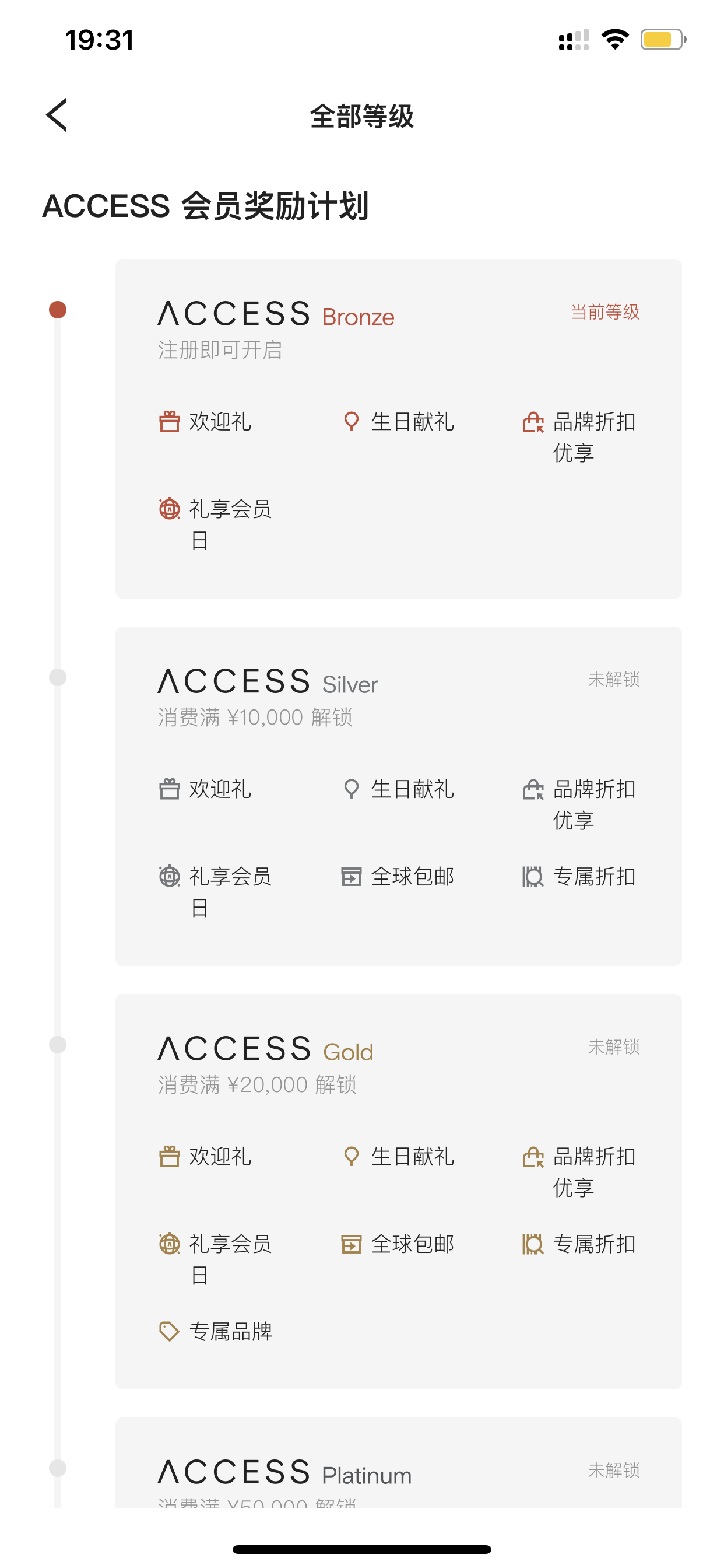The height and width of the screenshot is (1568, 724).
Task: Open the ACCESS Platinum tier card
Action: pyautogui.click(x=399, y=1462)
